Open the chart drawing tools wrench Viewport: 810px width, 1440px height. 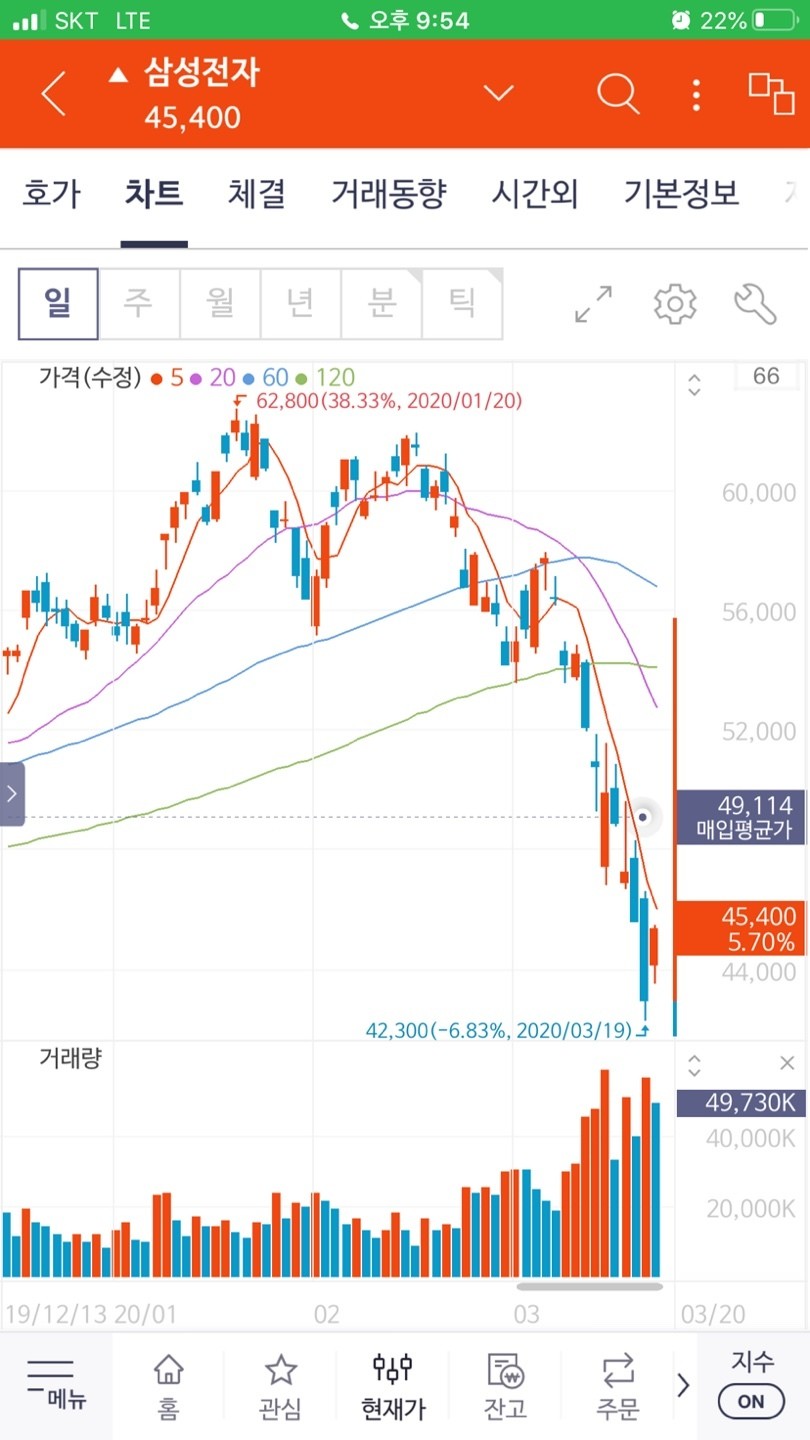pos(755,303)
